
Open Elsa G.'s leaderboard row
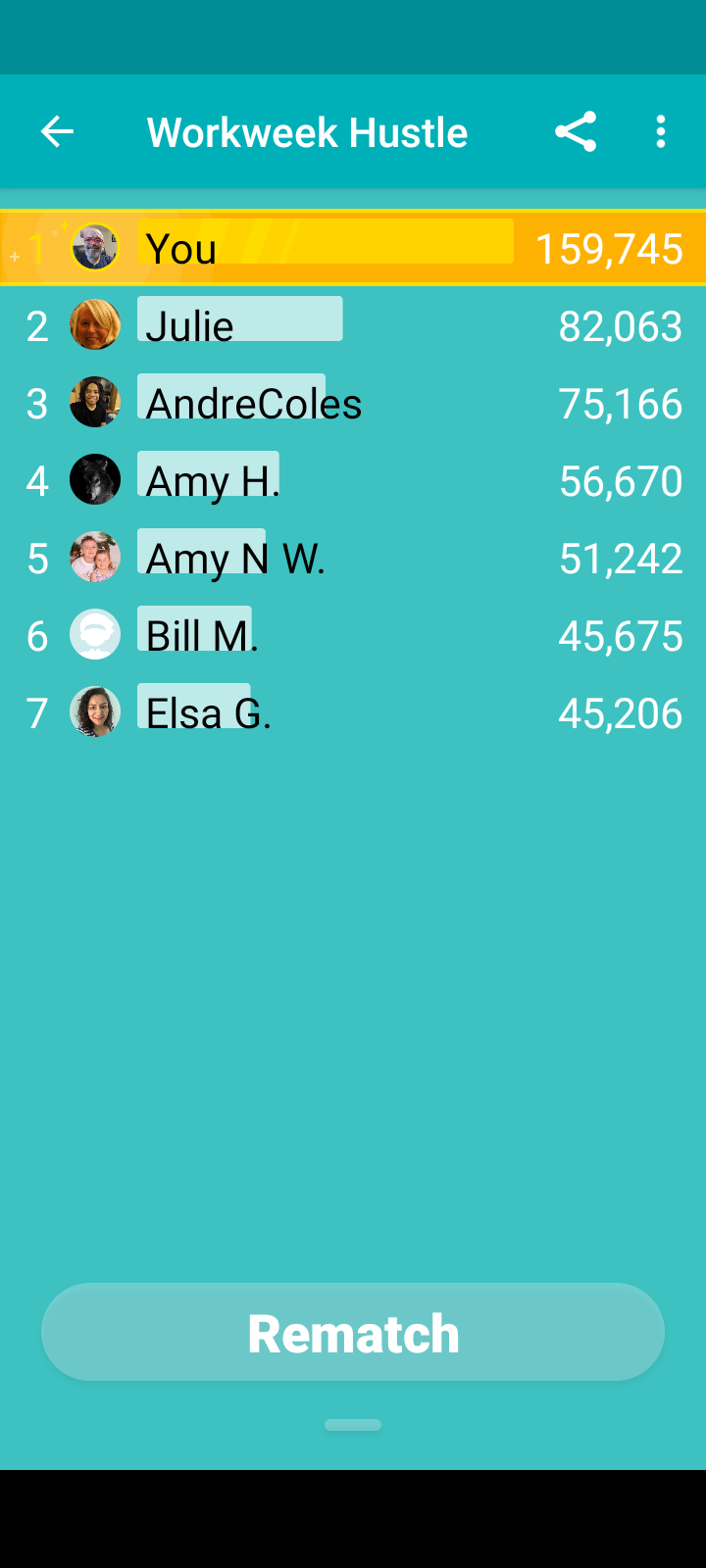(353, 712)
